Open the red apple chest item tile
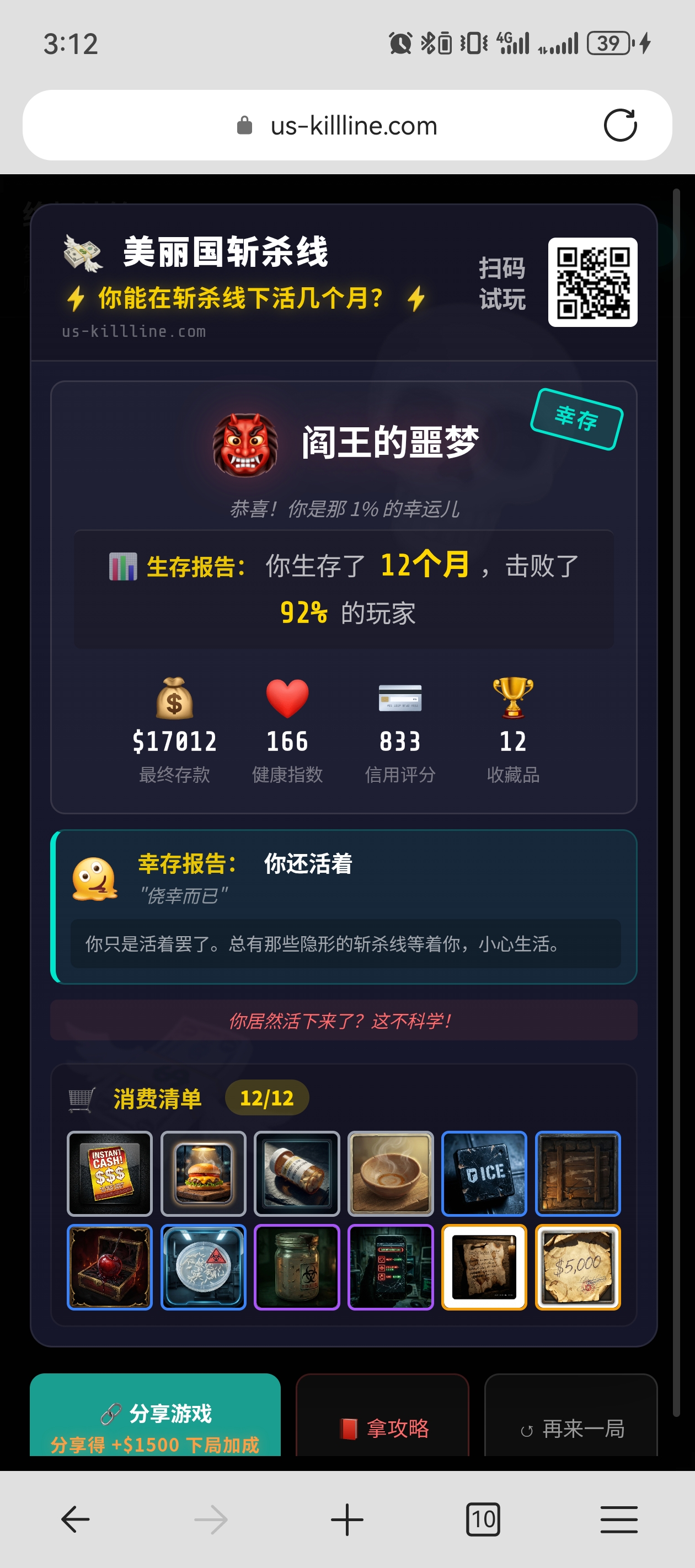The height and width of the screenshot is (1568, 695). [x=110, y=1268]
